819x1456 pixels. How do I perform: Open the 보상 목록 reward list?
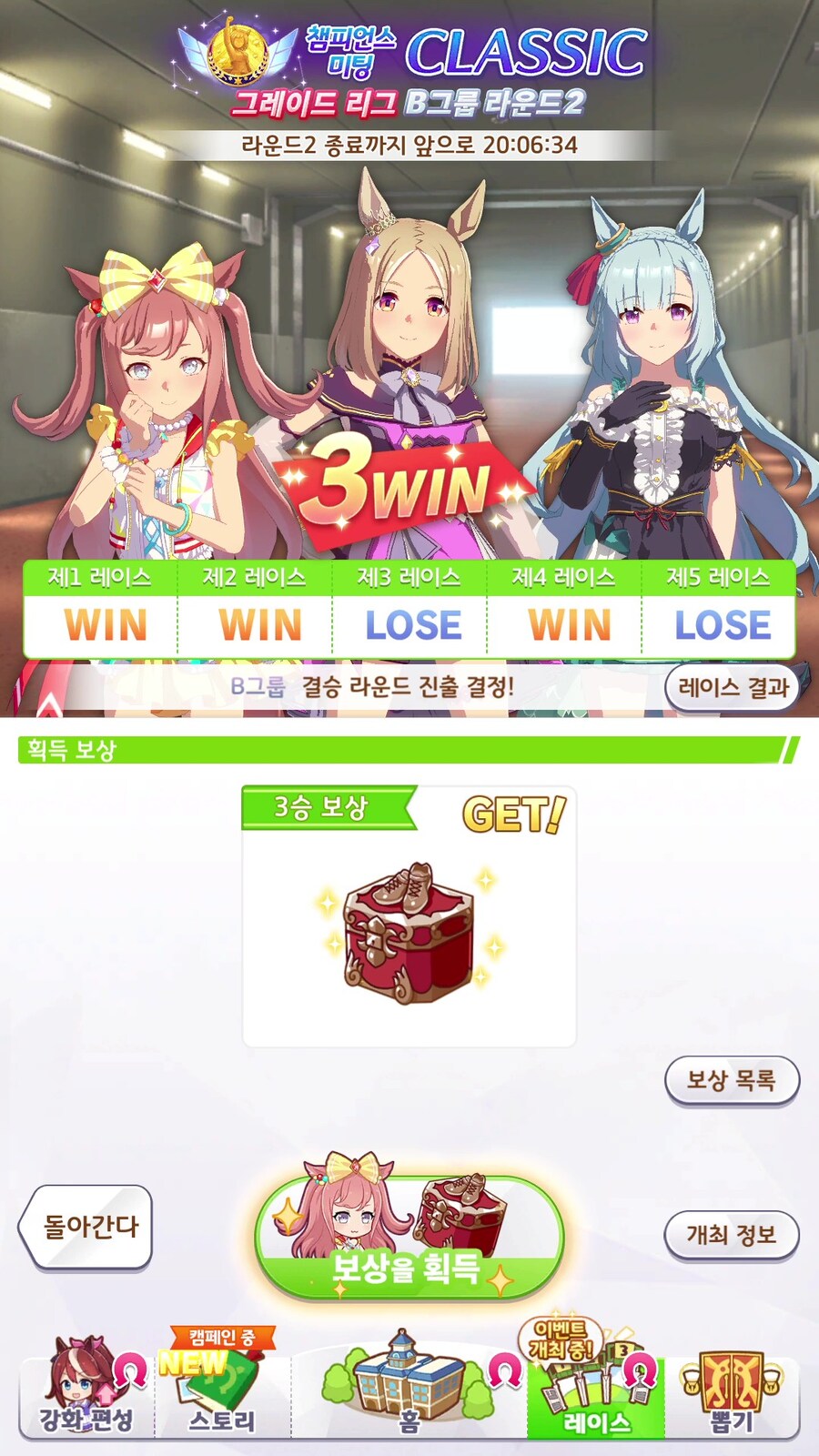tap(732, 1080)
